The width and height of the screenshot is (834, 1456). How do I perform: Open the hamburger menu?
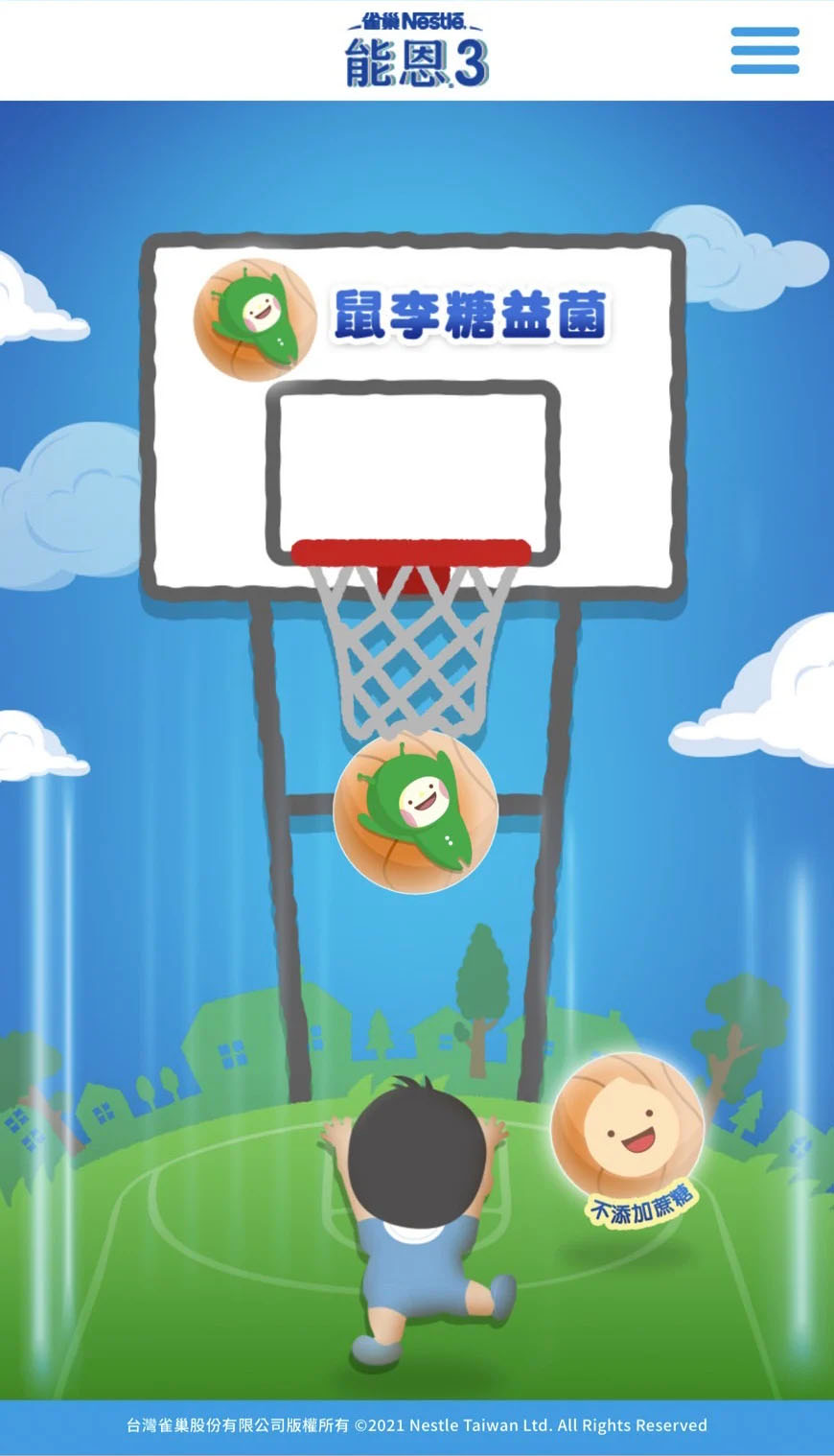[764, 50]
